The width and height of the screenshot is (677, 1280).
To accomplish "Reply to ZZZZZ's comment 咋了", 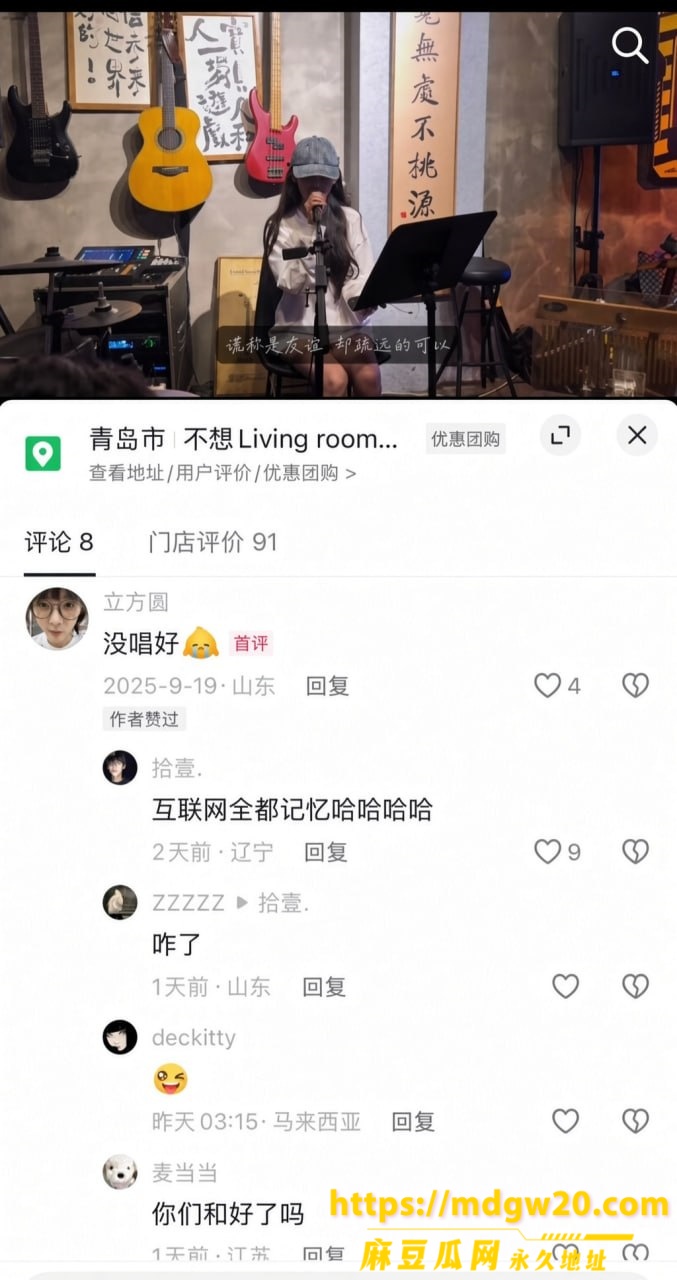I will click(325, 987).
